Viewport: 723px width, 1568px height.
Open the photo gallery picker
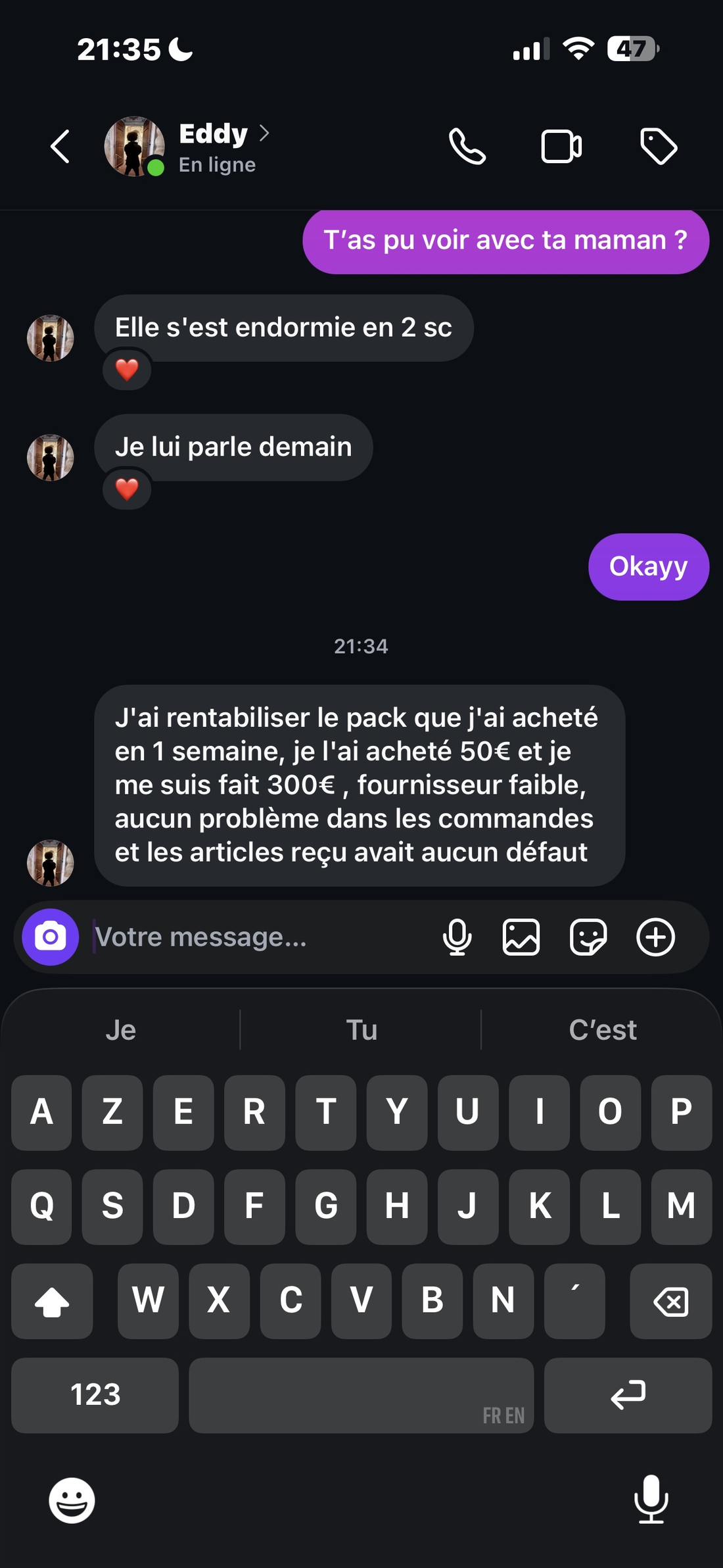[520, 937]
